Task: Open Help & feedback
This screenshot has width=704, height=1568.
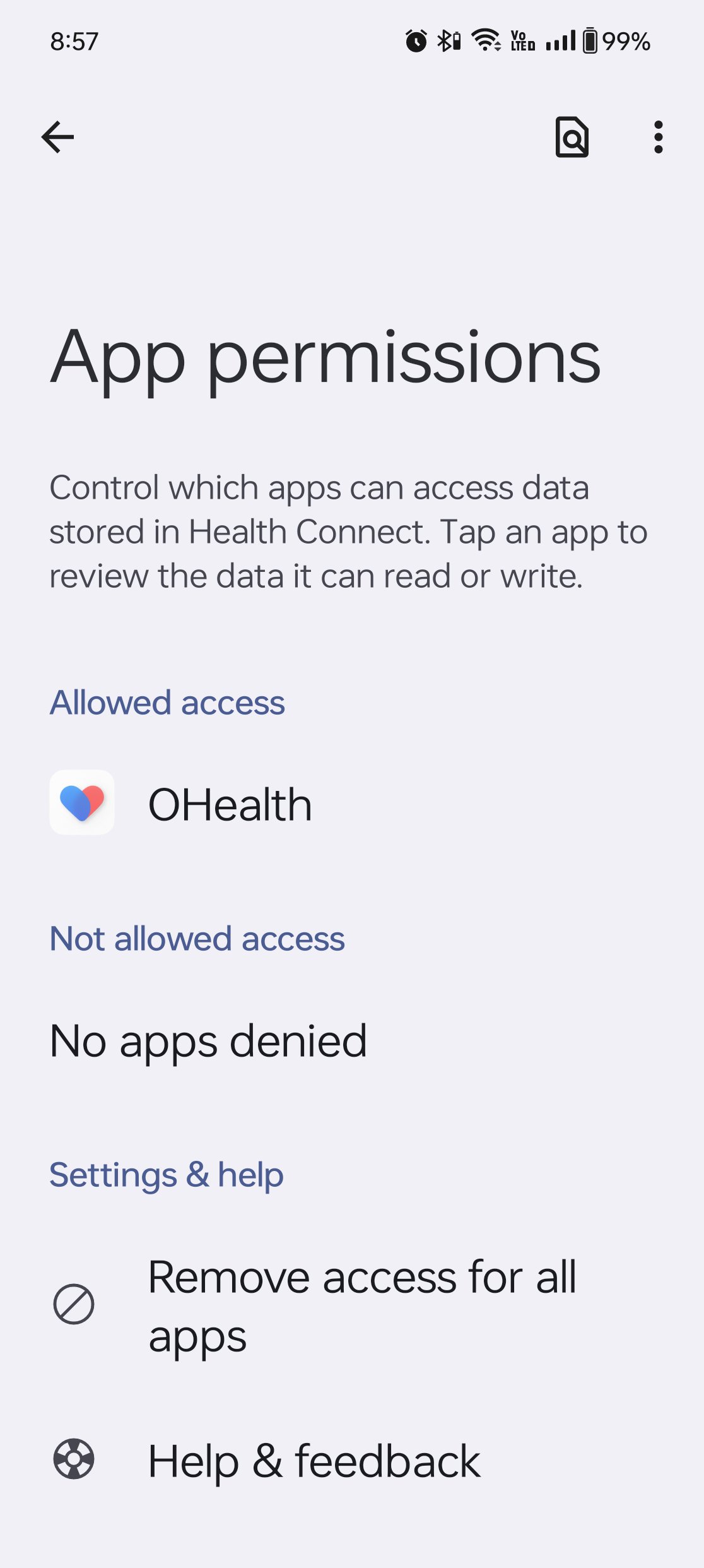Action: tap(314, 1461)
